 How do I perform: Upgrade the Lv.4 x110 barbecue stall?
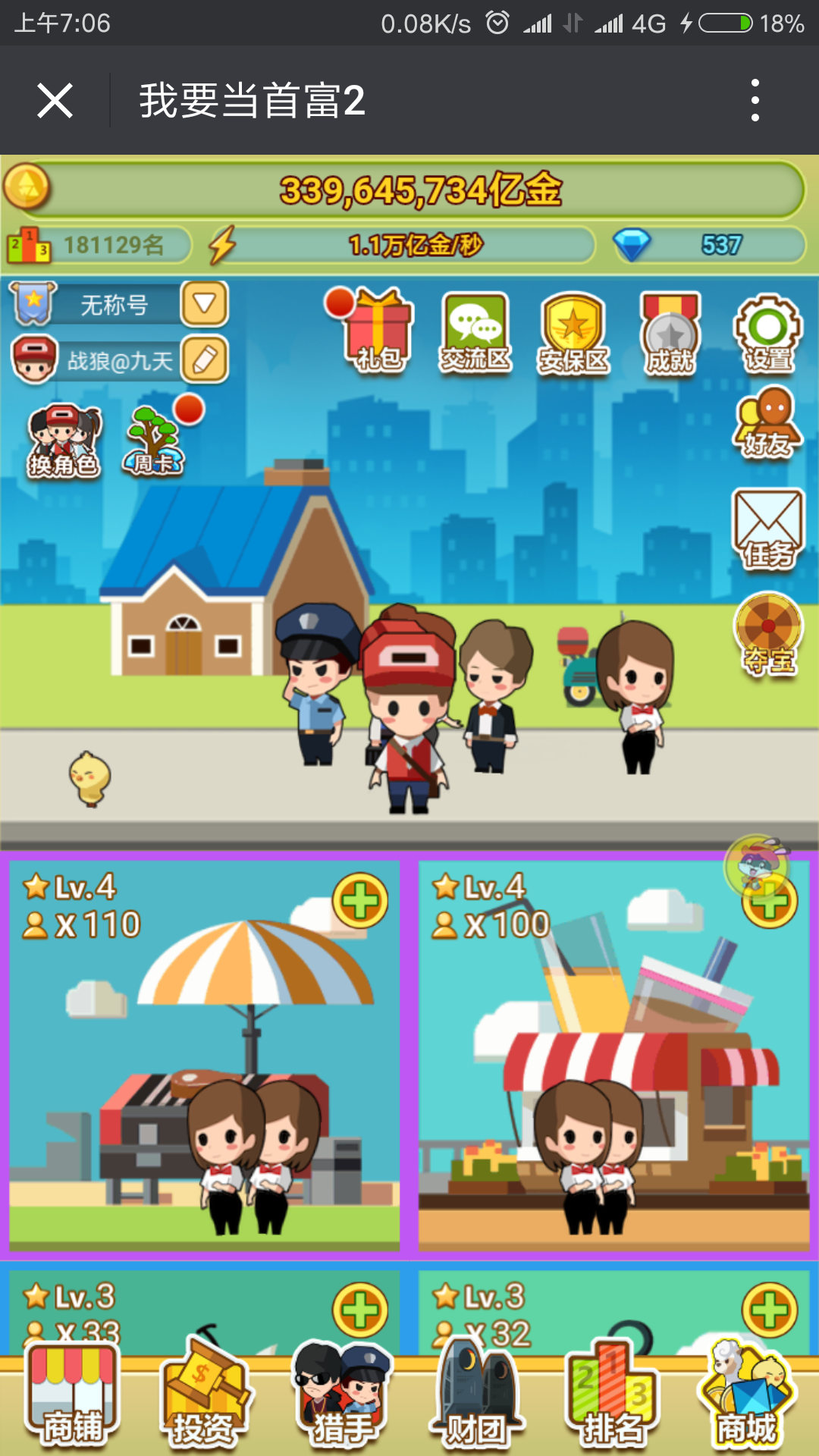[360, 901]
